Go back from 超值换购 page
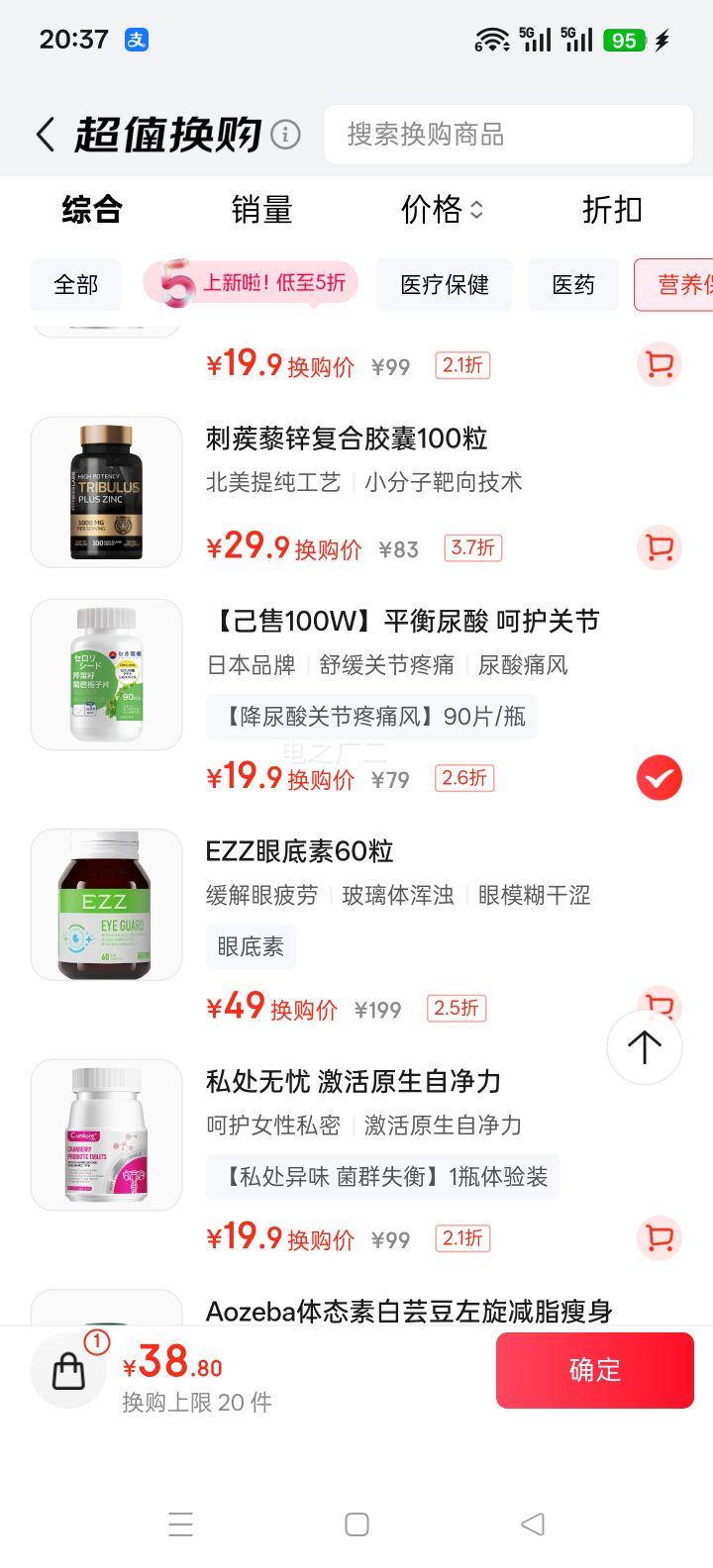The height and width of the screenshot is (1568, 713). pyautogui.click(x=45, y=135)
